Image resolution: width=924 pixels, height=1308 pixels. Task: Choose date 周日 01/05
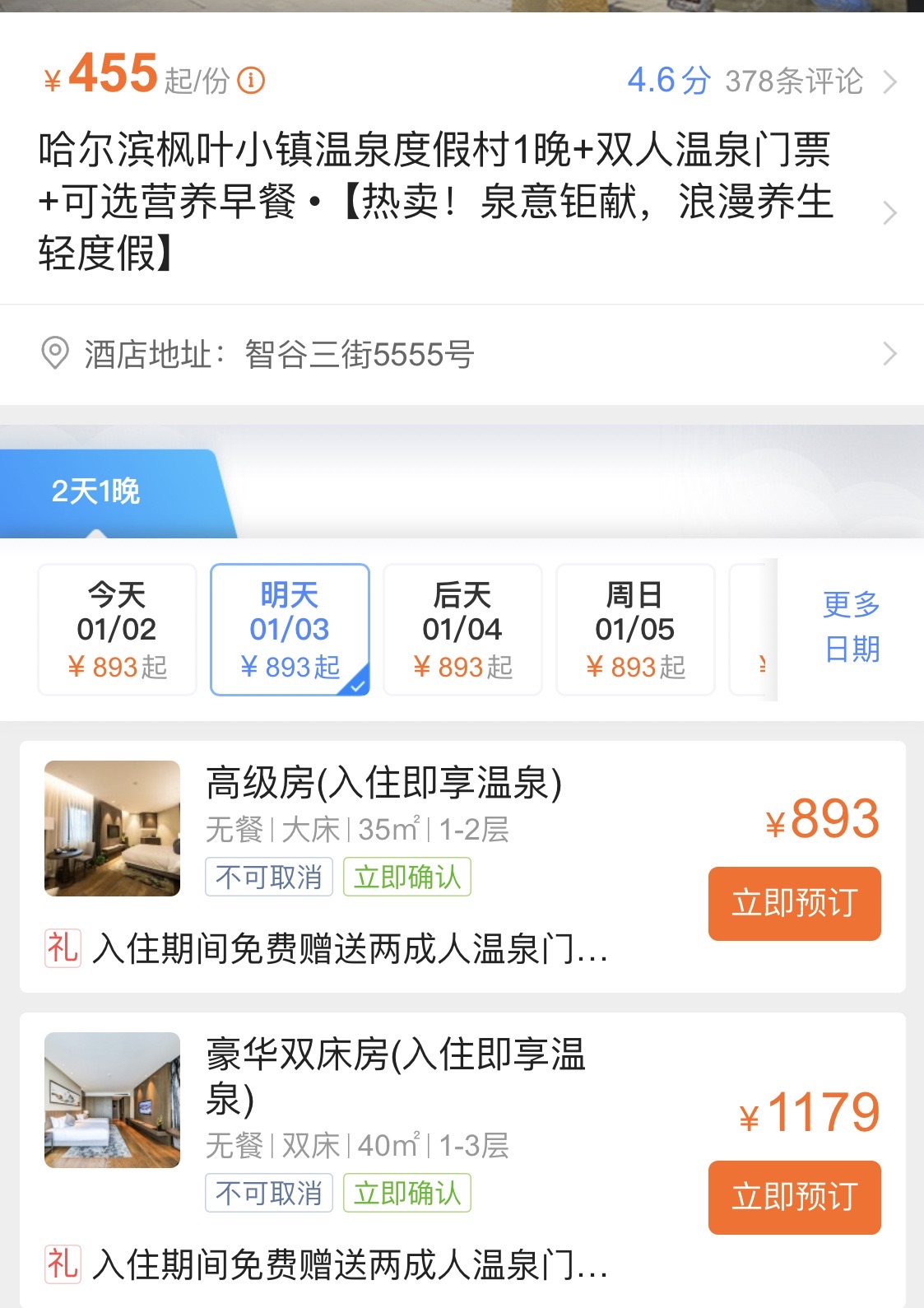(x=635, y=630)
